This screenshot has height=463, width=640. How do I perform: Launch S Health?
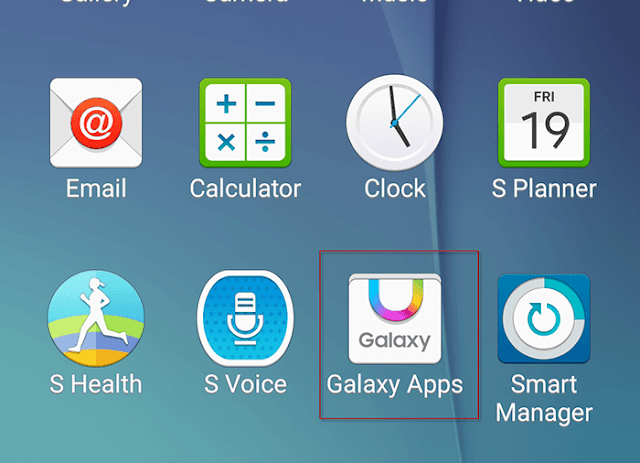point(96,320)
